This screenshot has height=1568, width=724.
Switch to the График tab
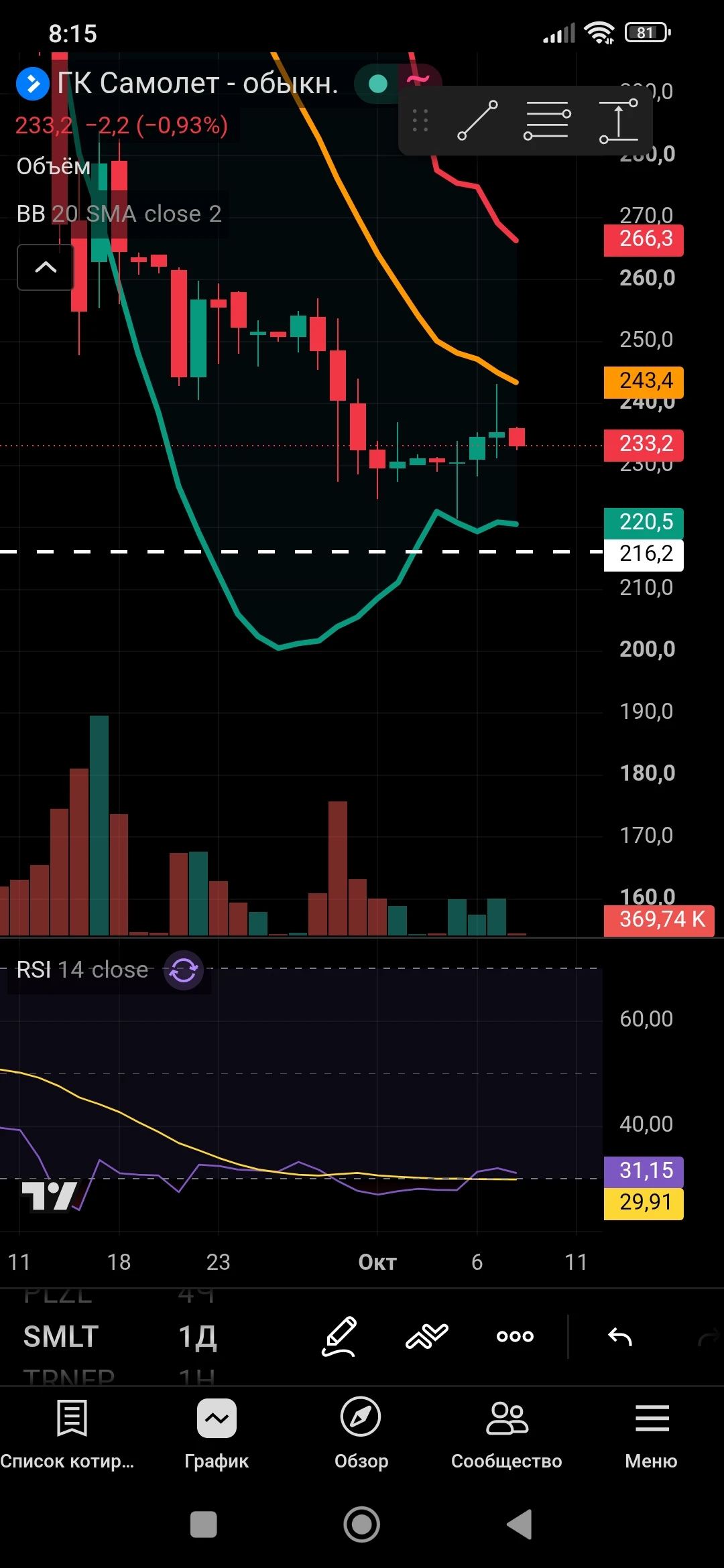pyautogui.click(x=217, y=1433)
